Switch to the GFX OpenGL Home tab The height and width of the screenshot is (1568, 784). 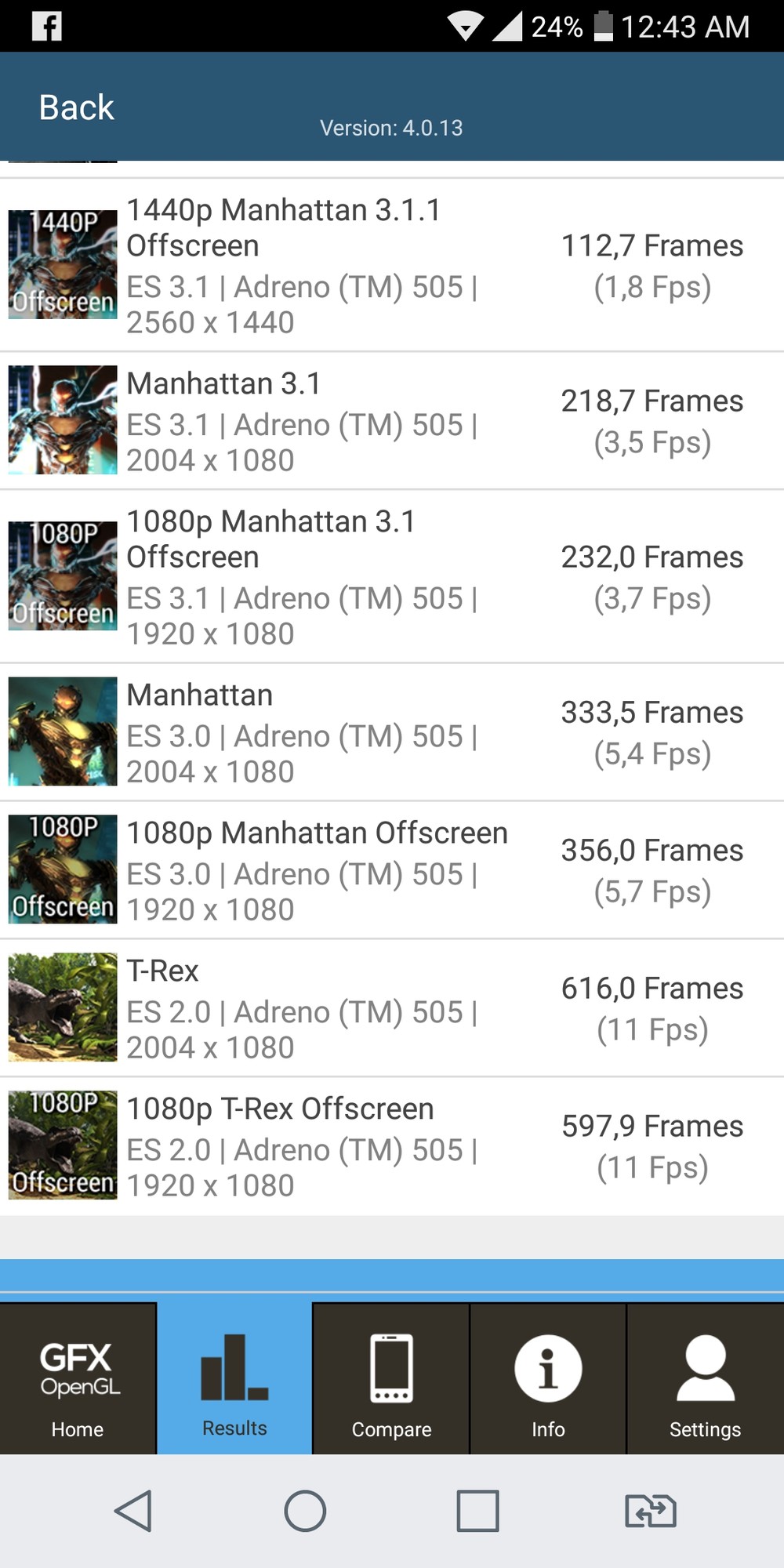click(78, 1378)
